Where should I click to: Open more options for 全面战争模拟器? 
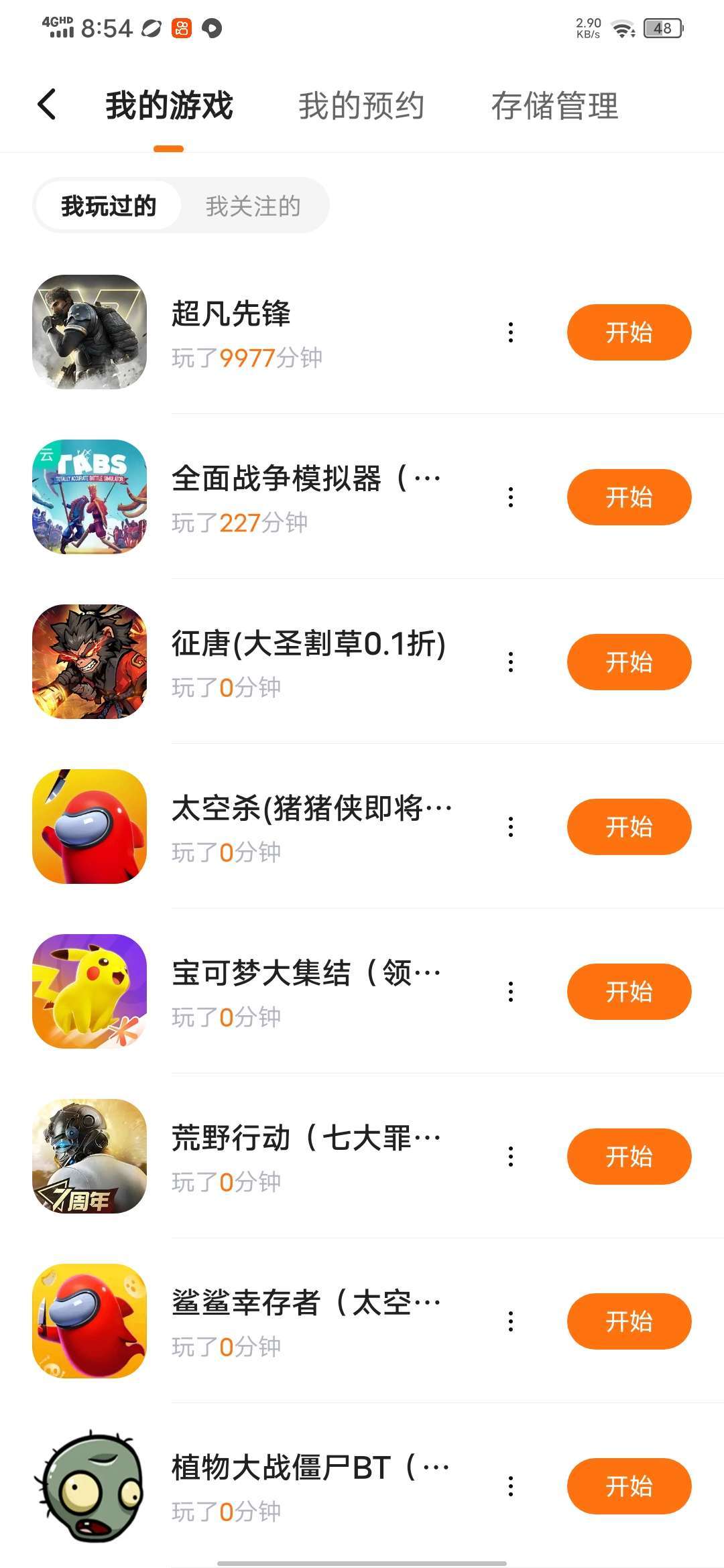coord(511,497)
